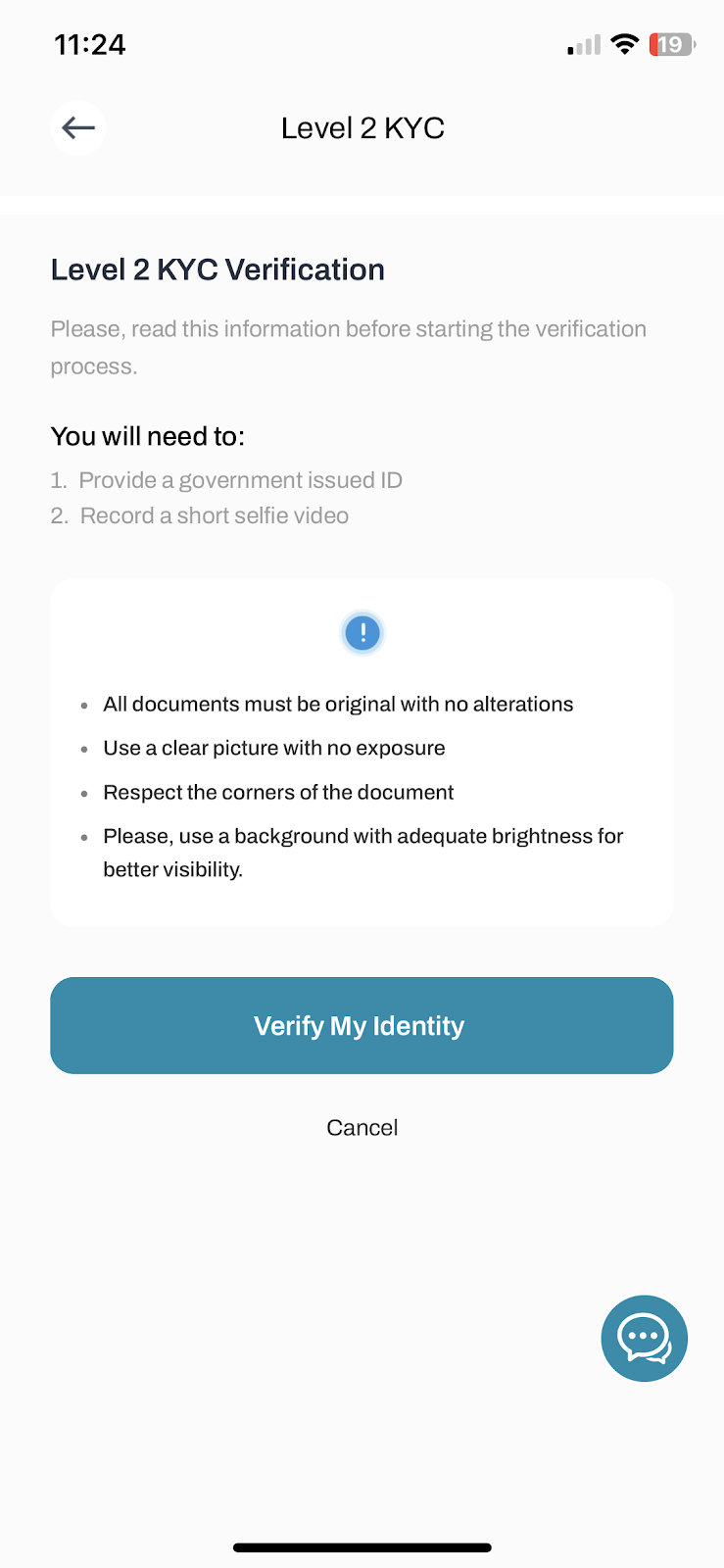Cancel the KYC verification

click(x=362, y=1127)
